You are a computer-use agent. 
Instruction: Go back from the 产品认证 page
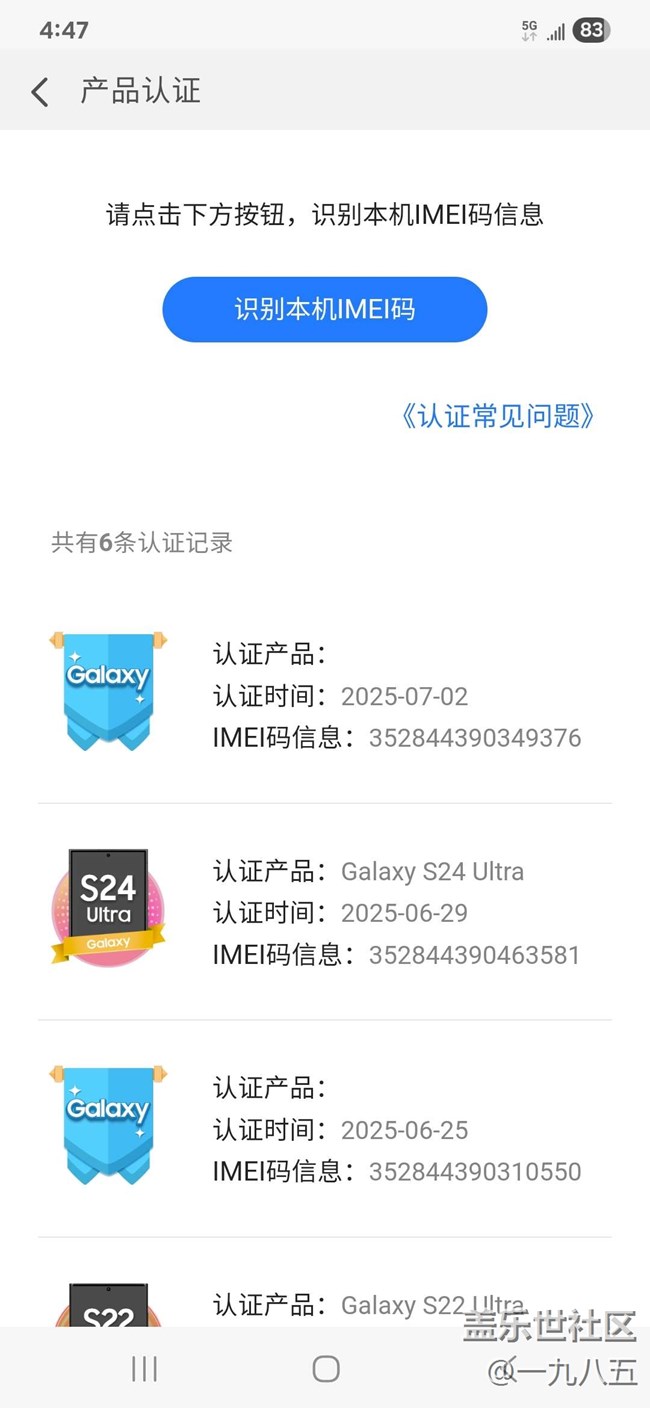click(40, 93)
